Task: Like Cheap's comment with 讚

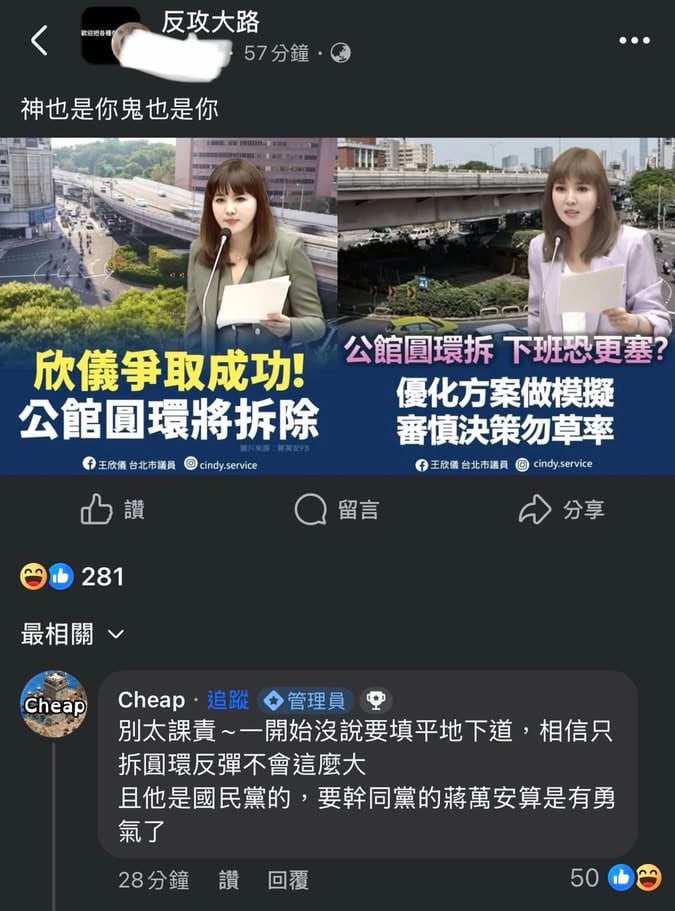Action: [229, 880]
